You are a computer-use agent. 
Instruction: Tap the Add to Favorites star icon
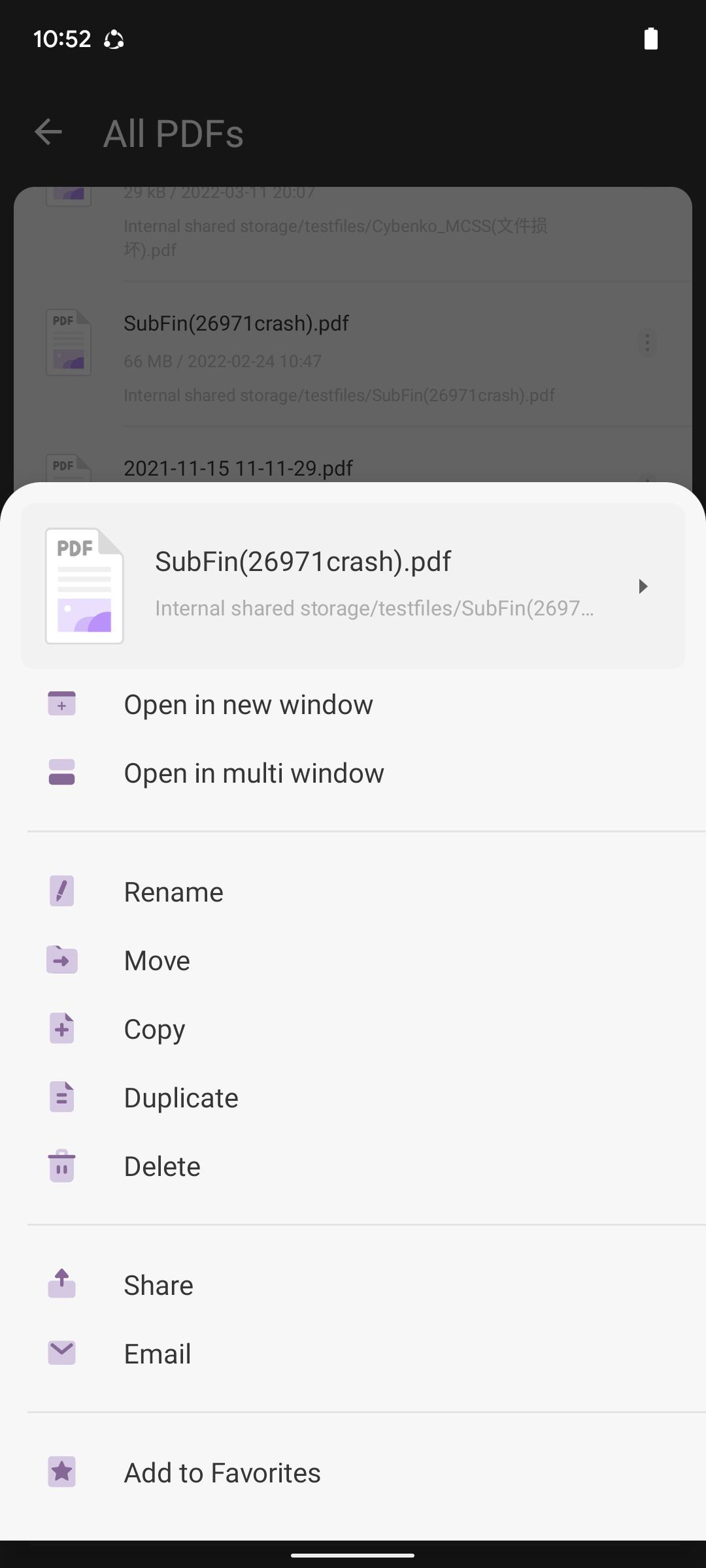[x=61, y=1472]
